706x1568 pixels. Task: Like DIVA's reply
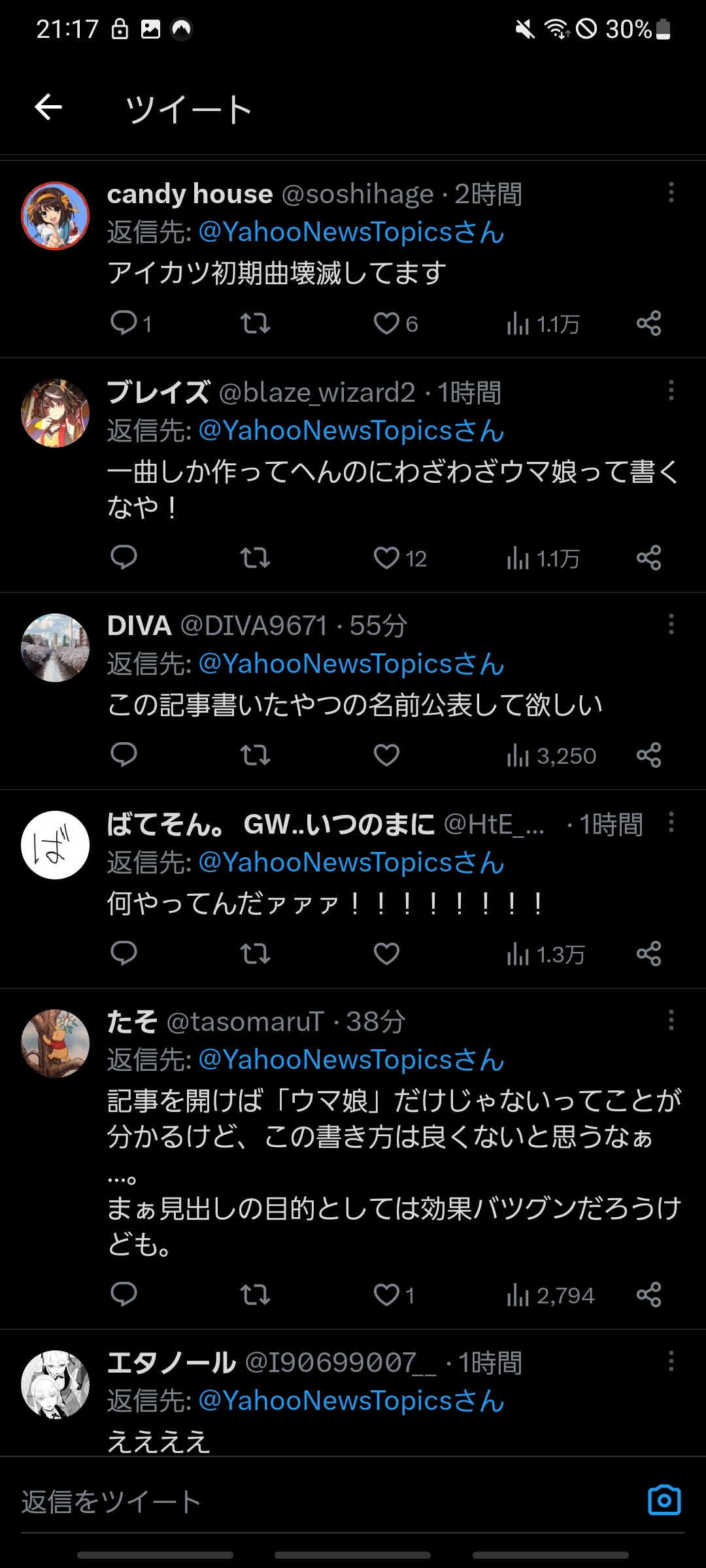[x=386, y=755]
